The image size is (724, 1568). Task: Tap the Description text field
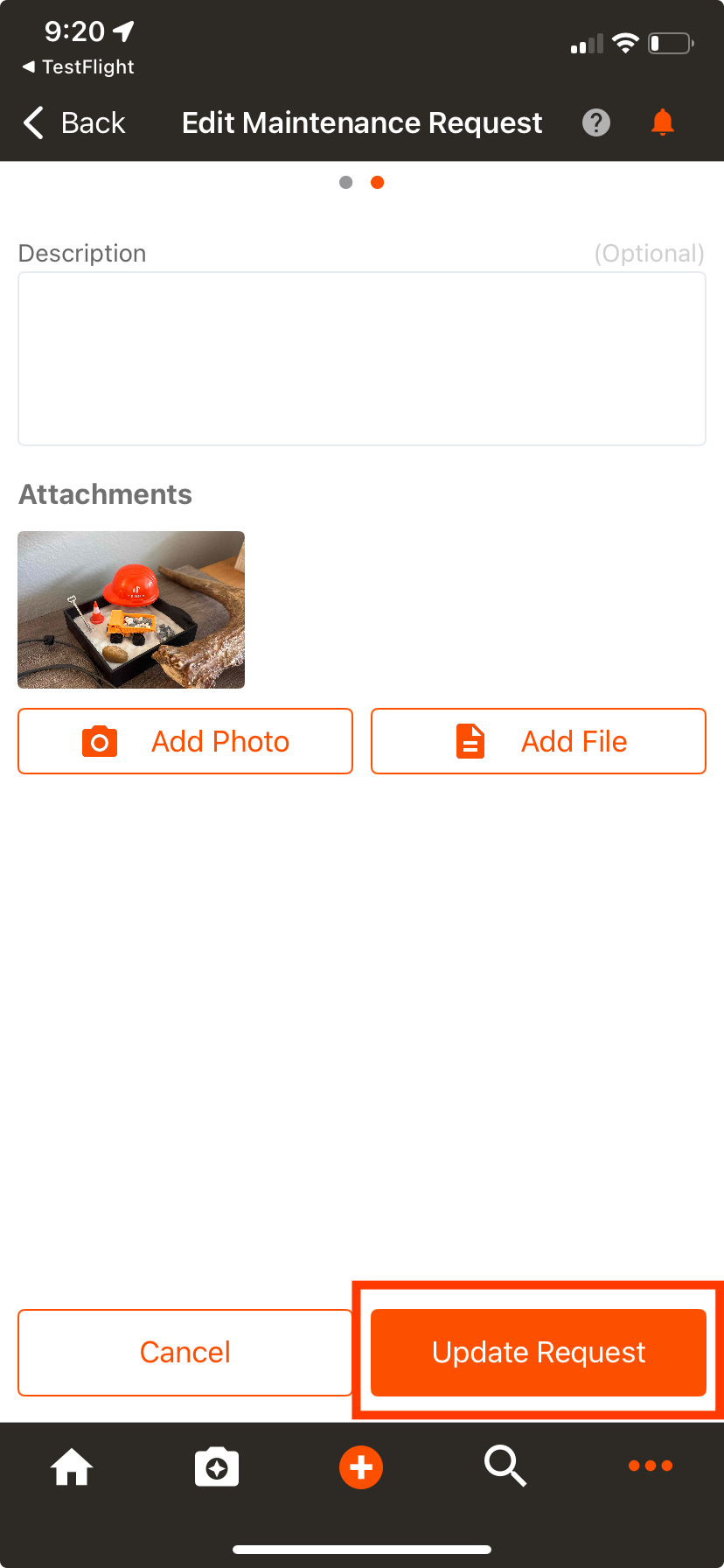(x=362, y=359)
